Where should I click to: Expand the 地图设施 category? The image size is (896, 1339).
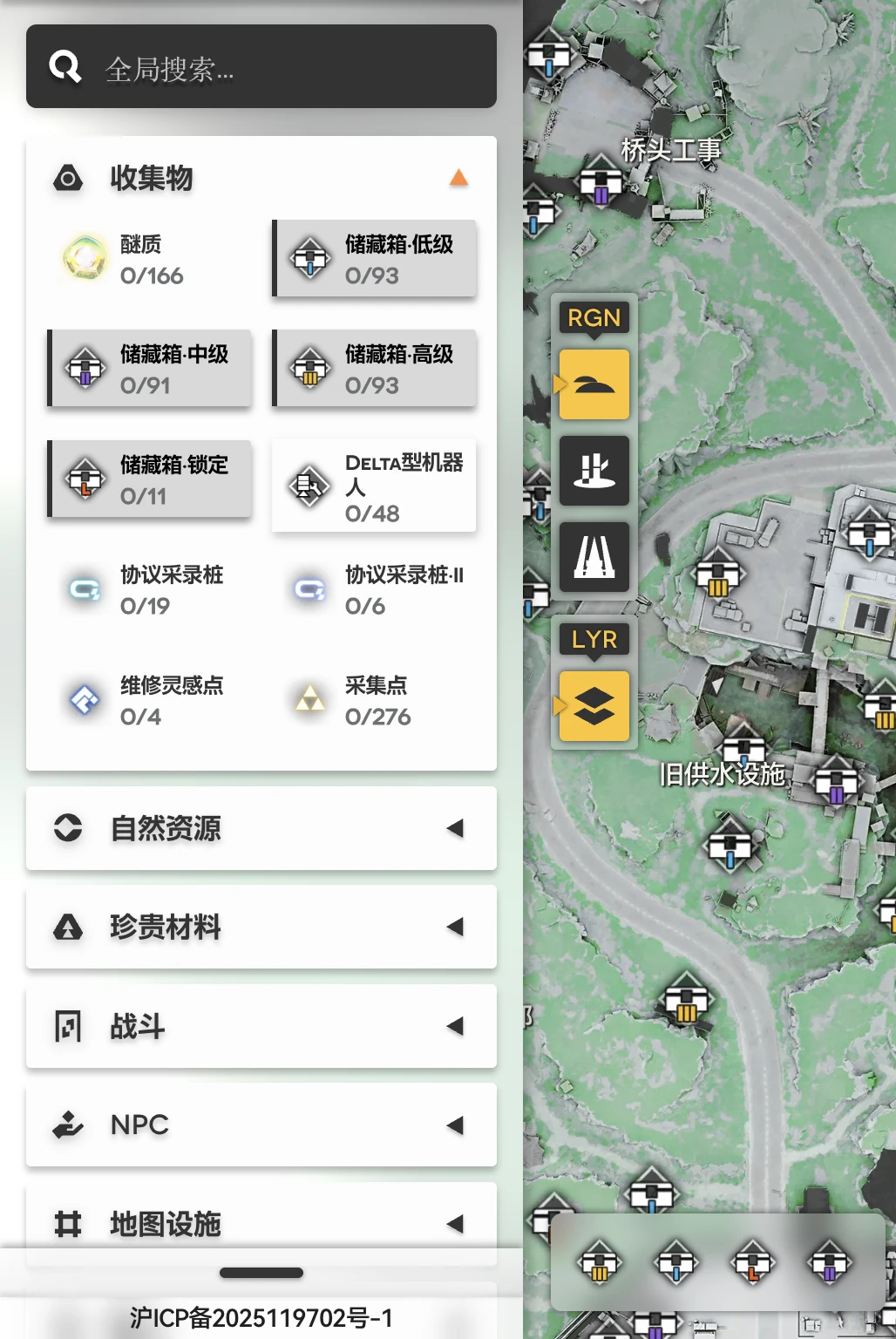click(261, 1224)
